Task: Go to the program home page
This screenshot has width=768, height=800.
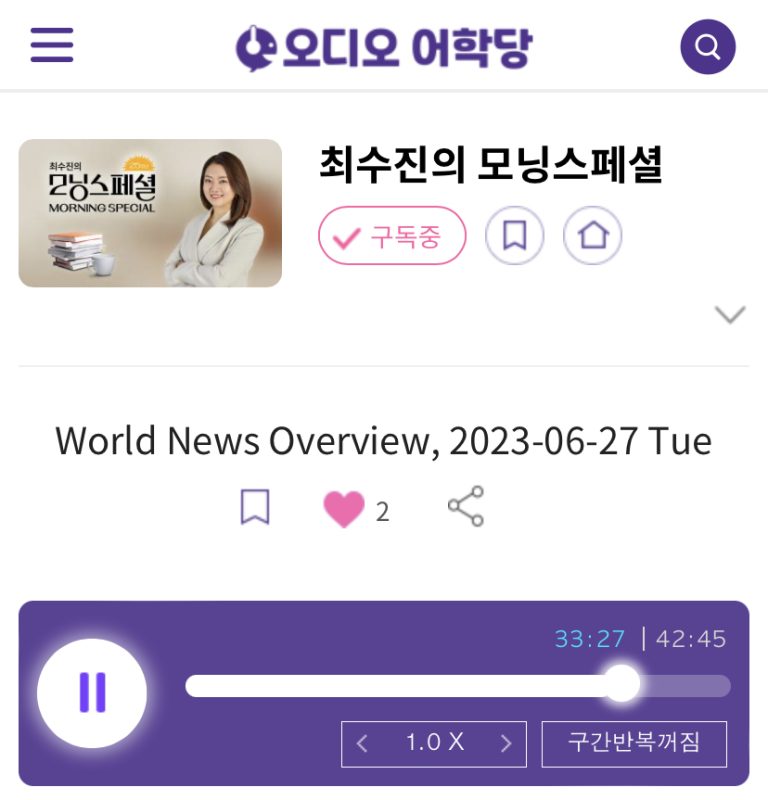Action: coord(593,236)
